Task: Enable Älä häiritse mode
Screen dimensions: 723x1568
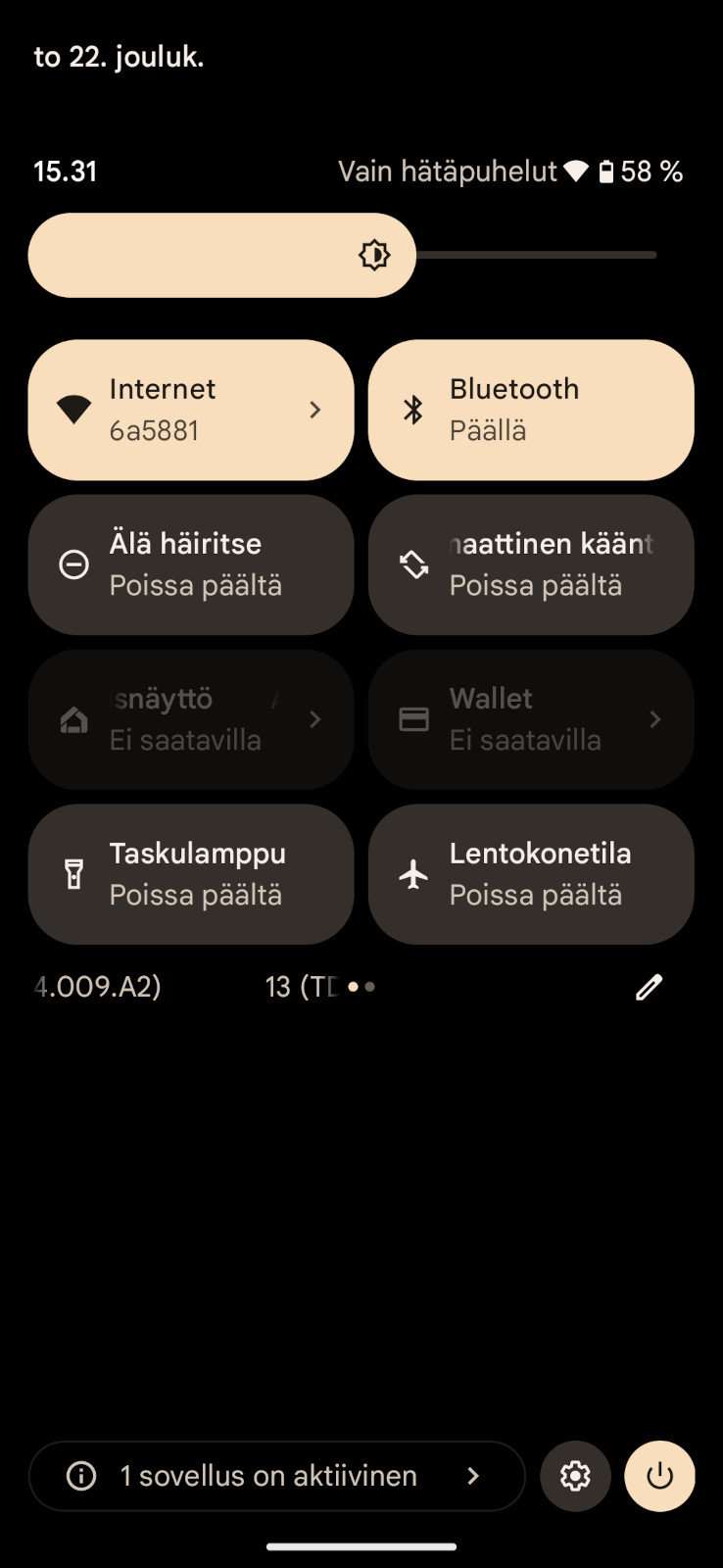Action: point(191,564)
